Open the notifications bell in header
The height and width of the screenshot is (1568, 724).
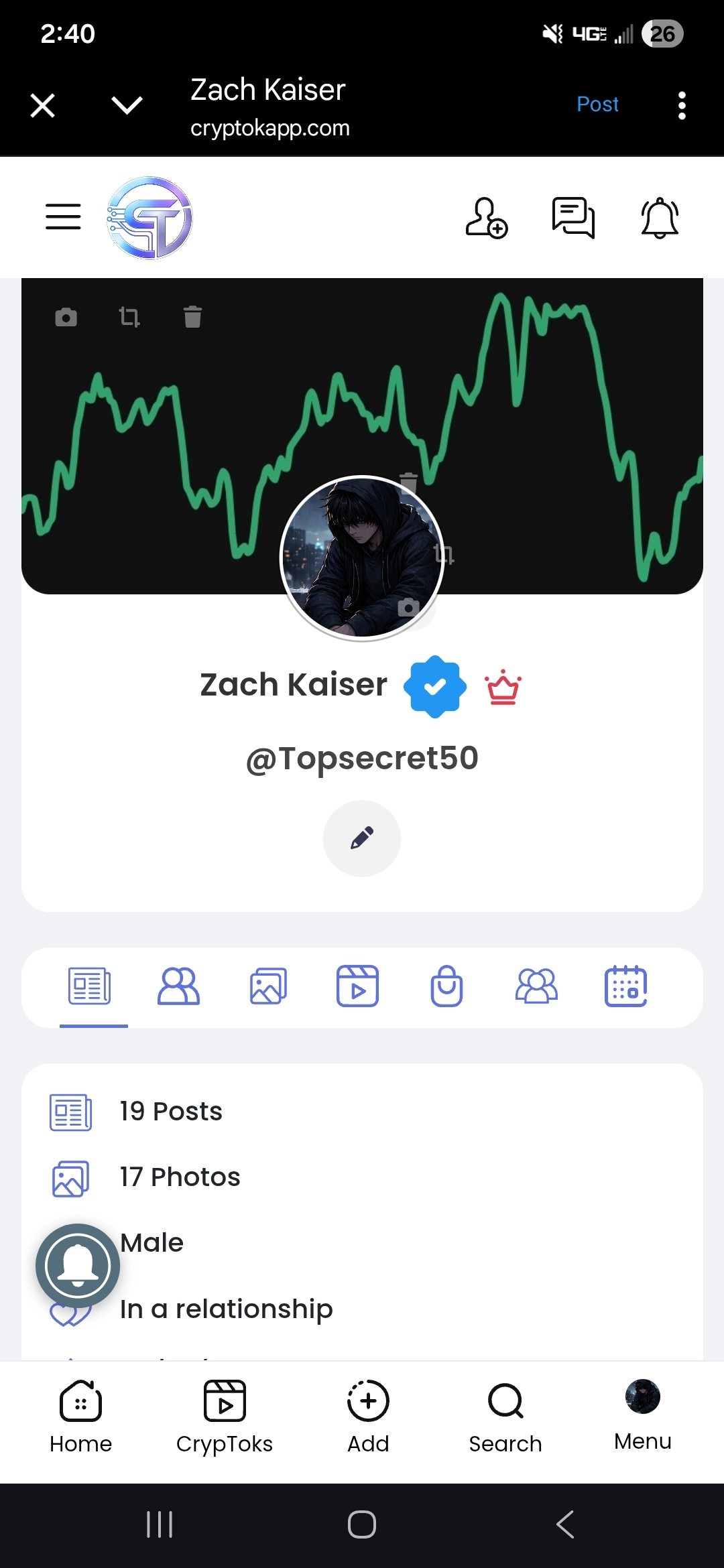point(660,218)
